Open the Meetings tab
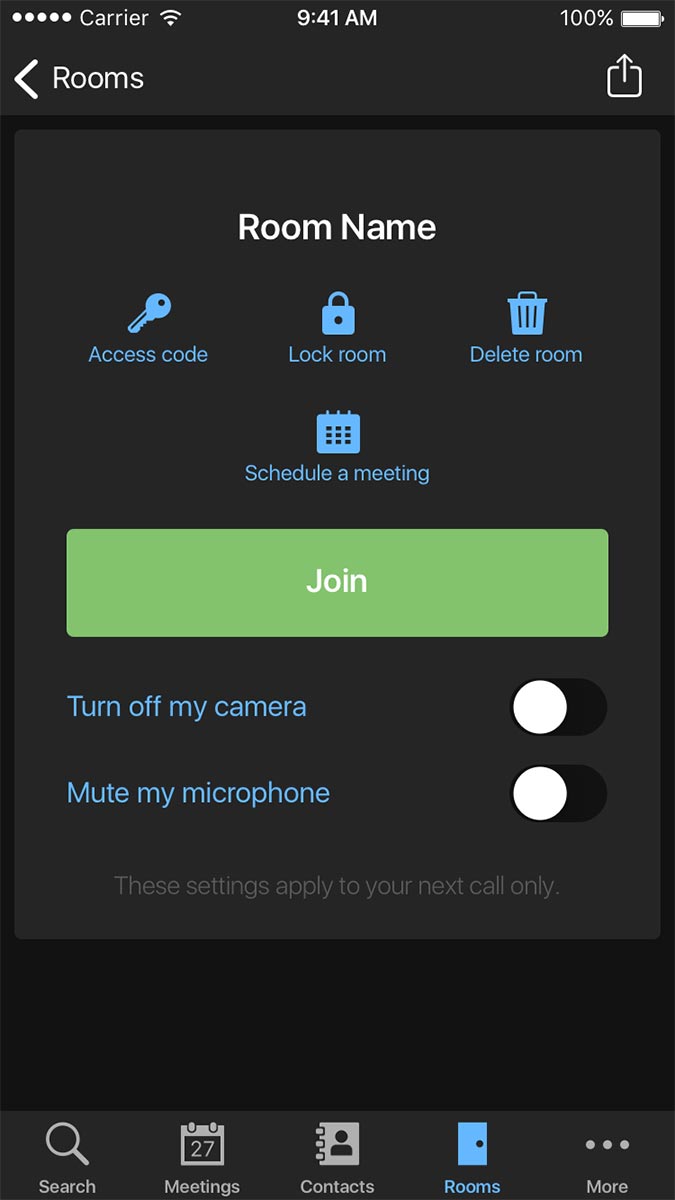This screenshot has height=1200, width=675. click(202, 1158)
